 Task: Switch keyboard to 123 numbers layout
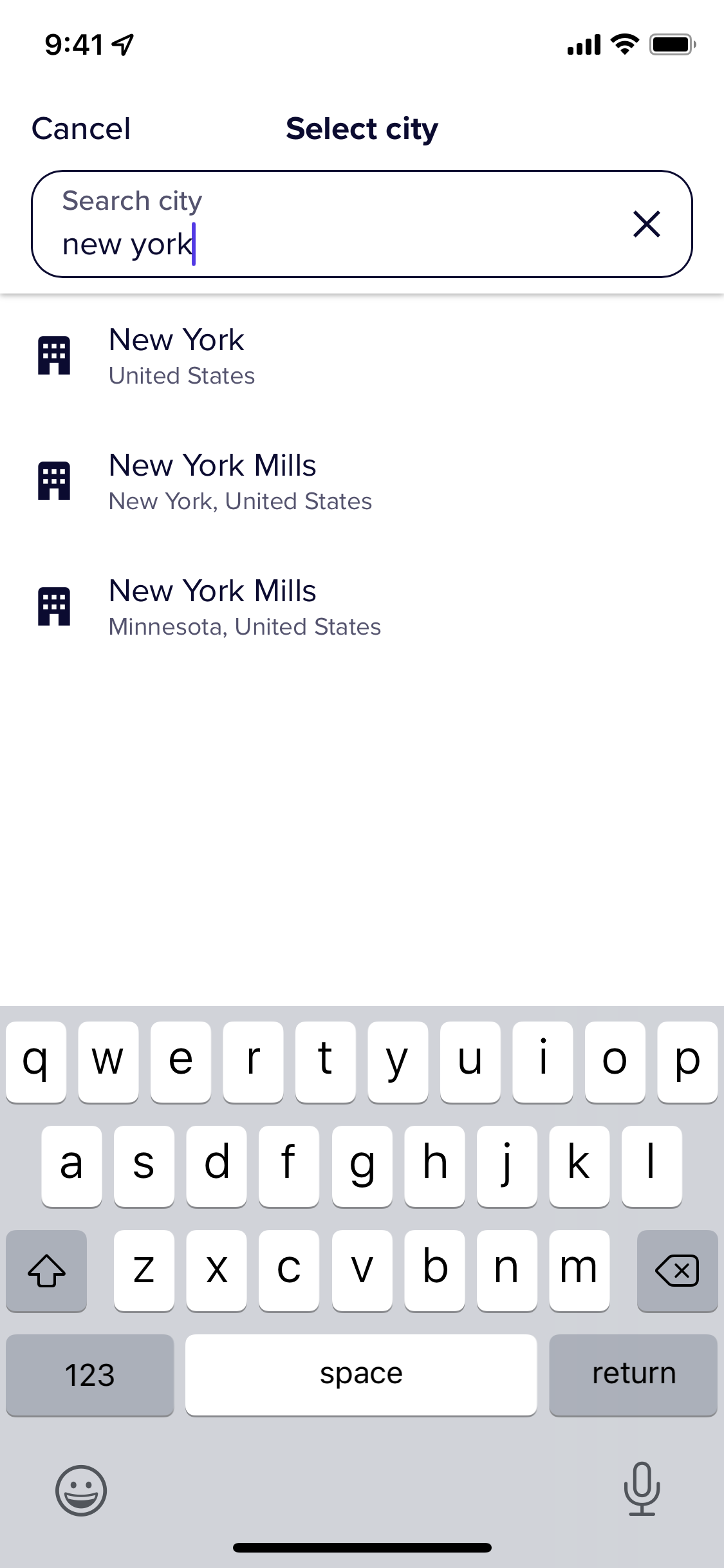90,1375
